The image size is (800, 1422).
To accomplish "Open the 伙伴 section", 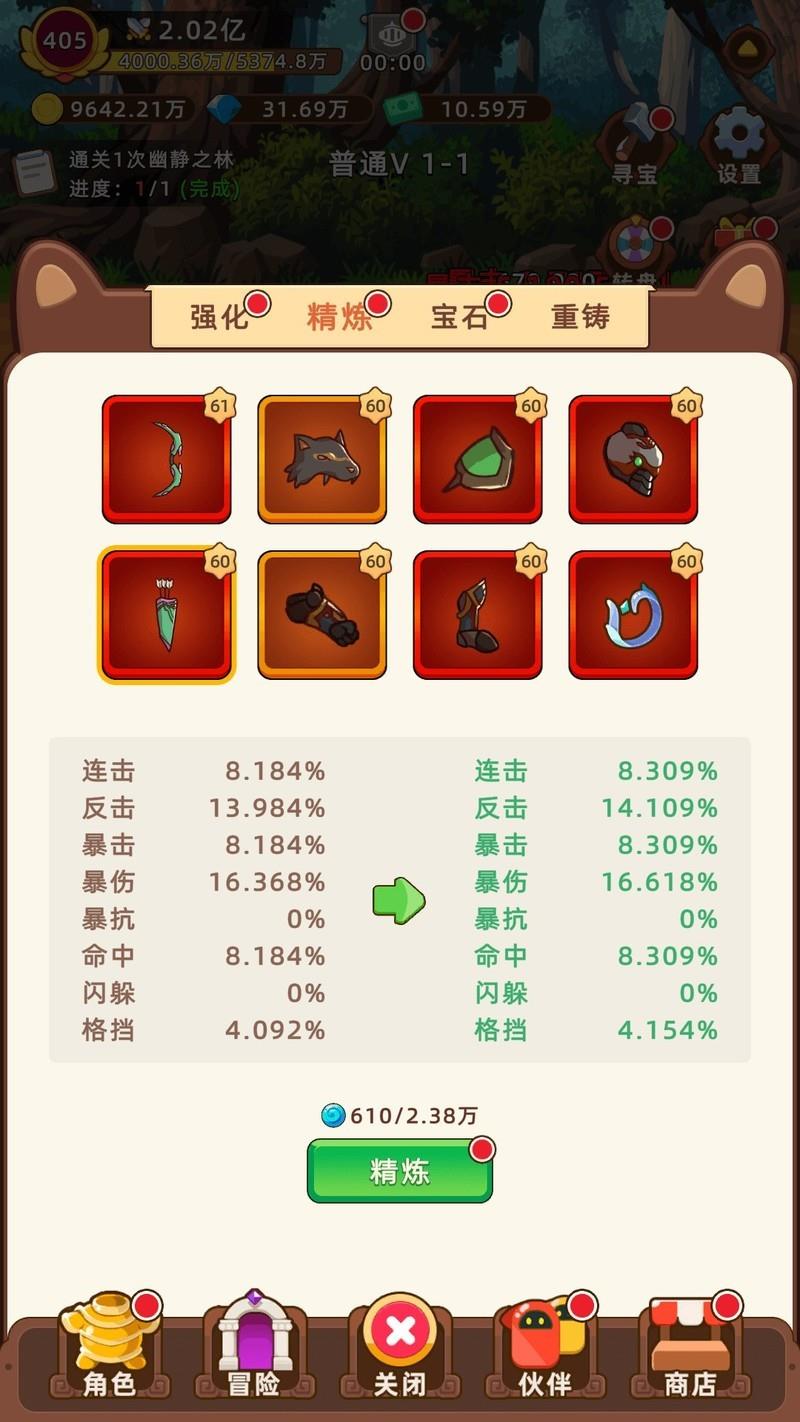I will [x=545, y=1350].
